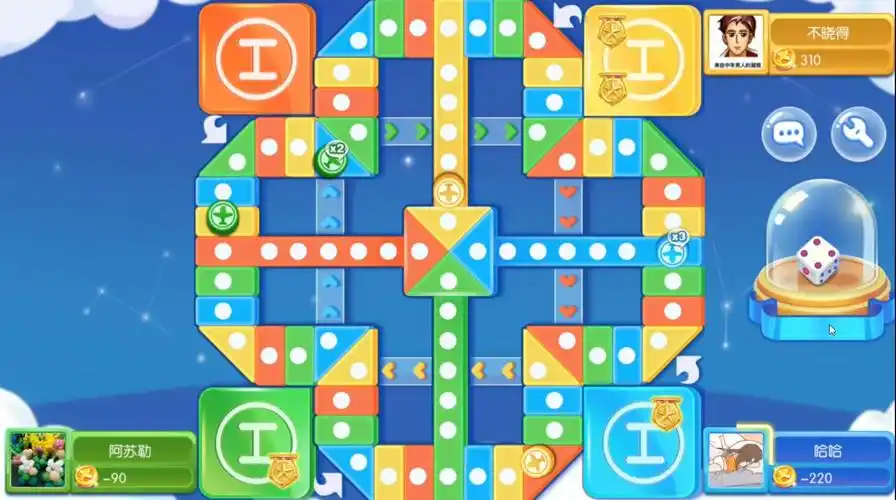
Task: Select the yellow piece on the center column
Action: pyautogui.click(x=449, y=187)
